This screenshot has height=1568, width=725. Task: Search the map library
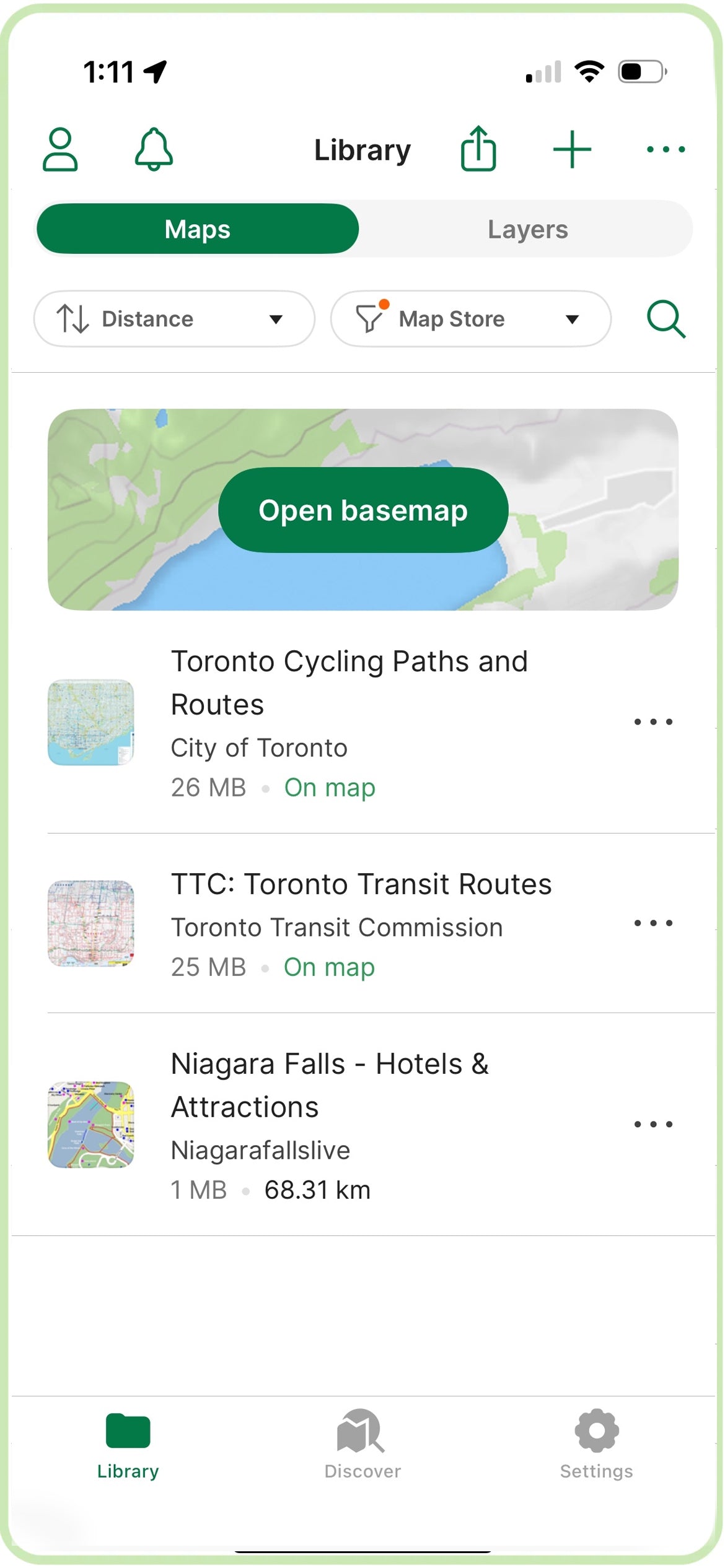[666, 319]
